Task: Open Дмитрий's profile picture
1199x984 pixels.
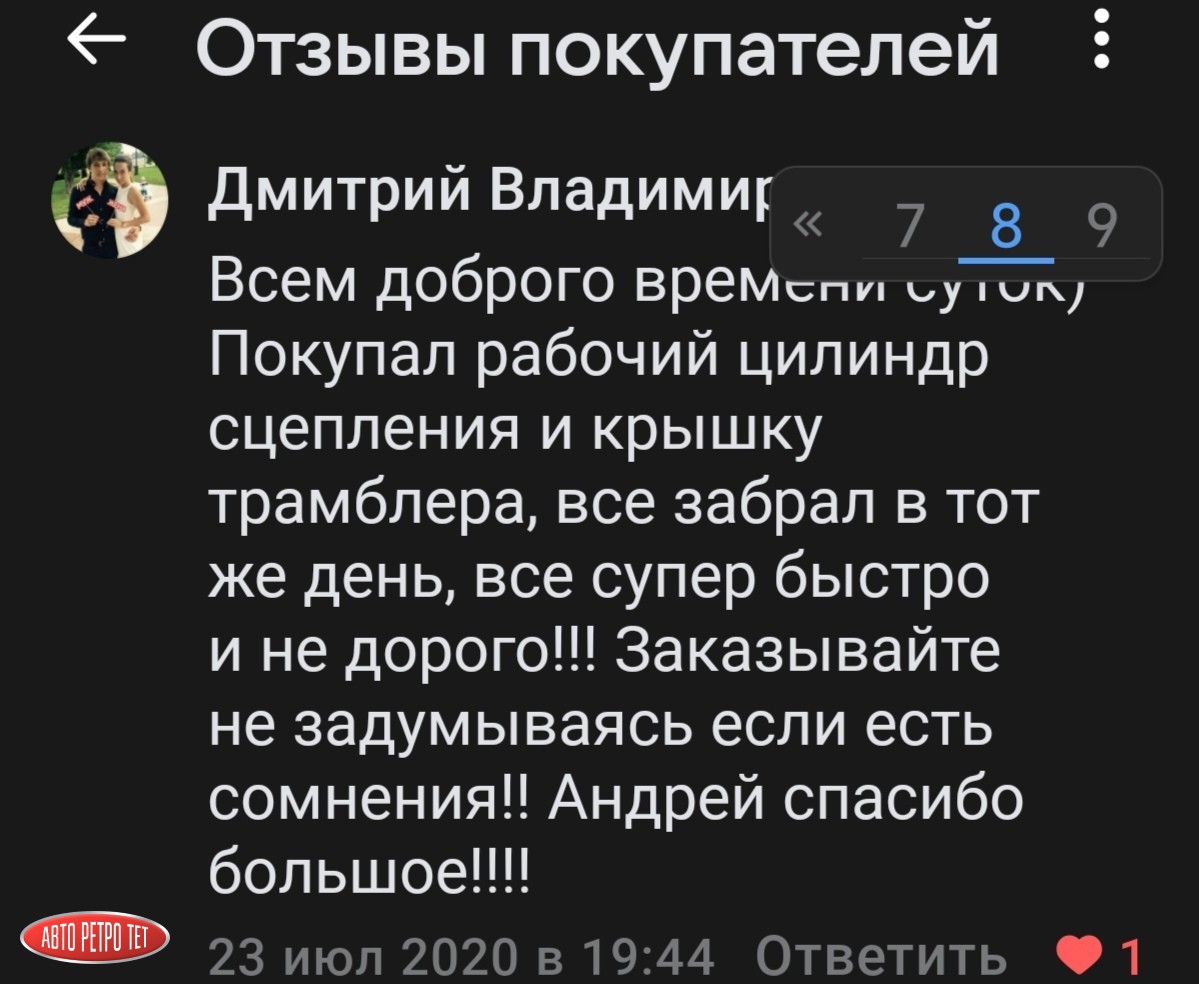Action: 110,200
